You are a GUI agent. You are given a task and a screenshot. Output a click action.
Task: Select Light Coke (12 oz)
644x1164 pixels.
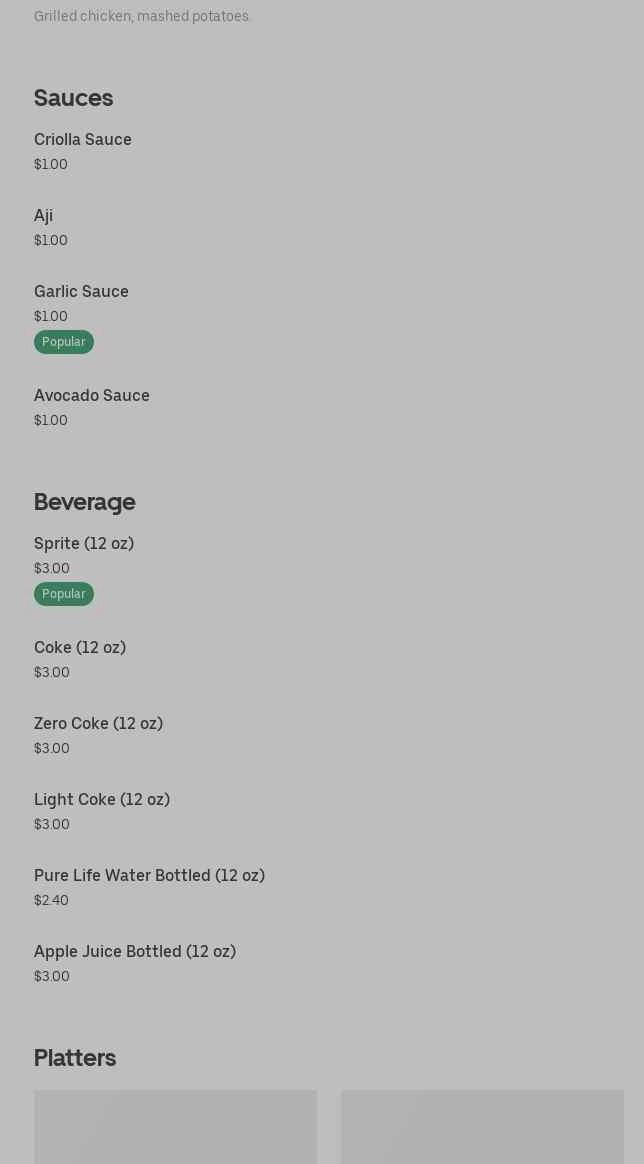[x=102, y=800]
